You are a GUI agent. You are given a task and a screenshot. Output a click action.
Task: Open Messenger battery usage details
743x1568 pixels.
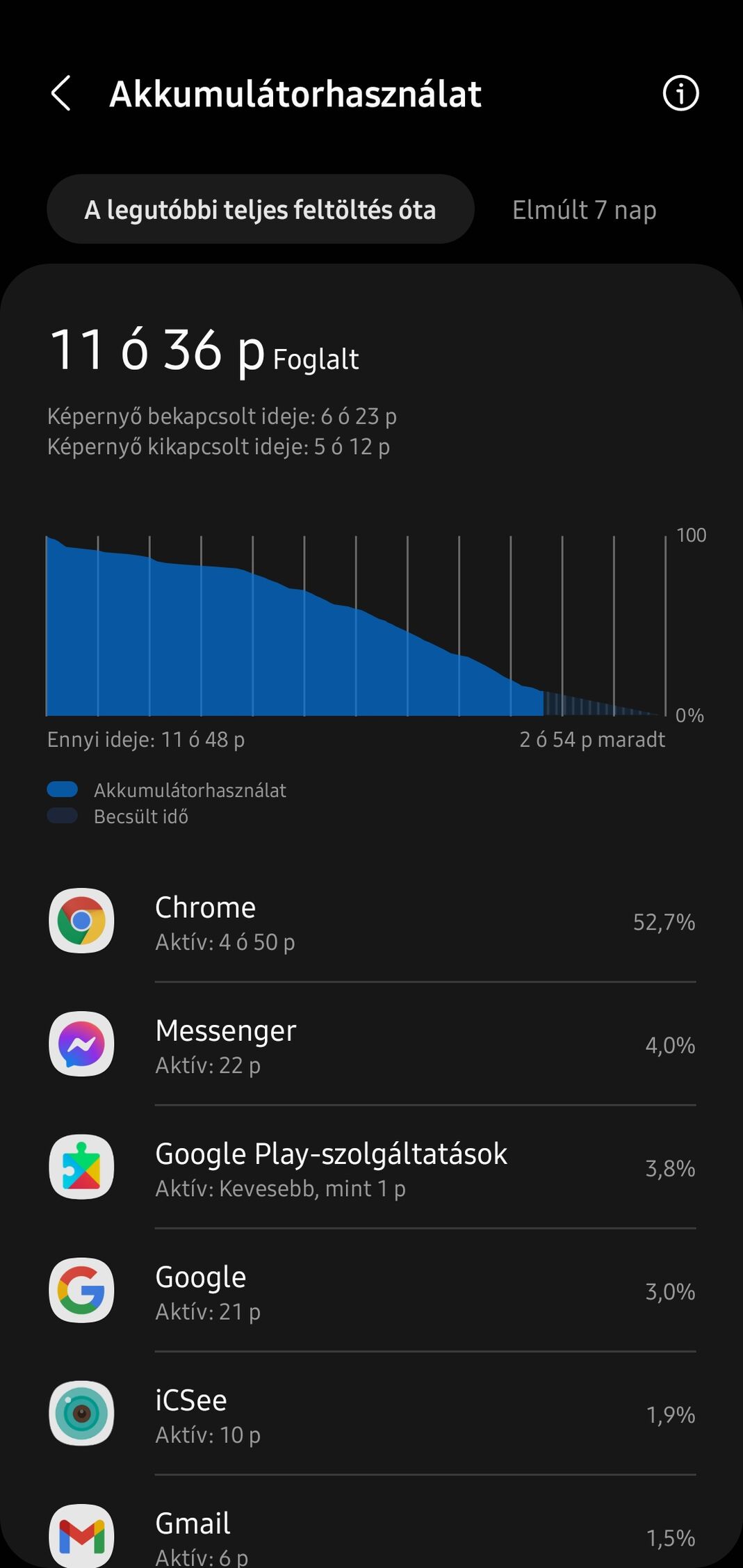tap(372, 1045)
